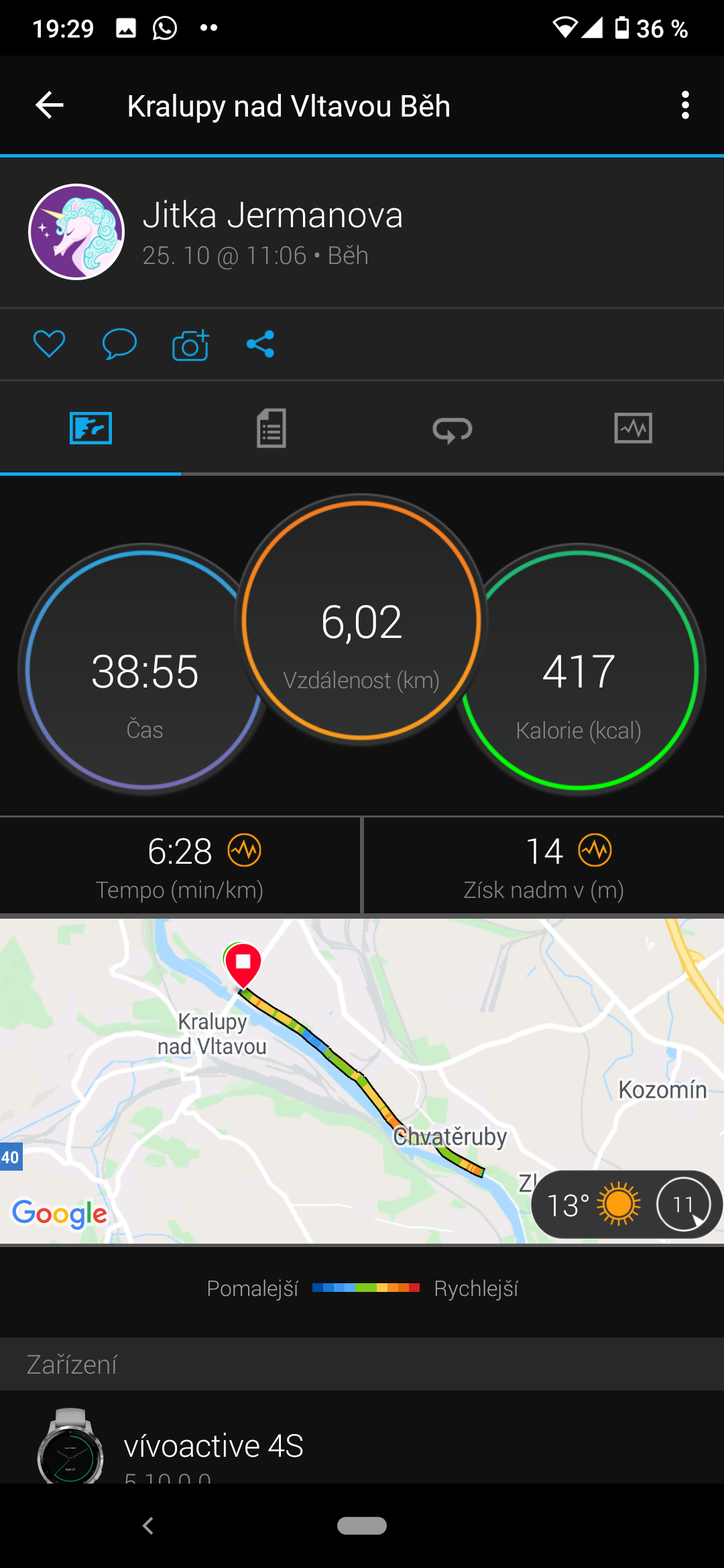This screenshot has width=724, height=1568.
Task: Like this run with the heart icon
Action: click(x=49, y=344)
